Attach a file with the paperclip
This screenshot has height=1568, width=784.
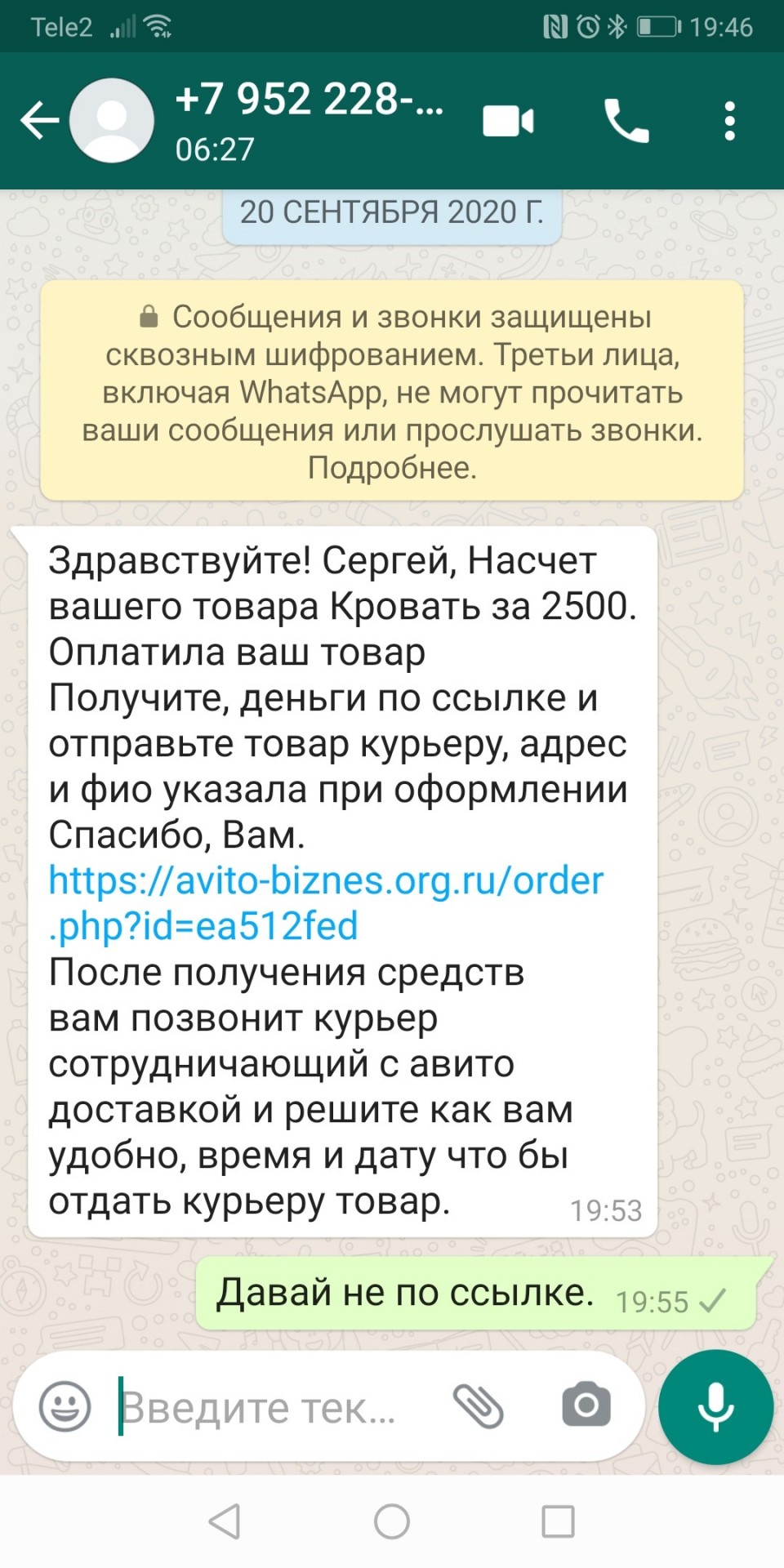point(479,1405)
